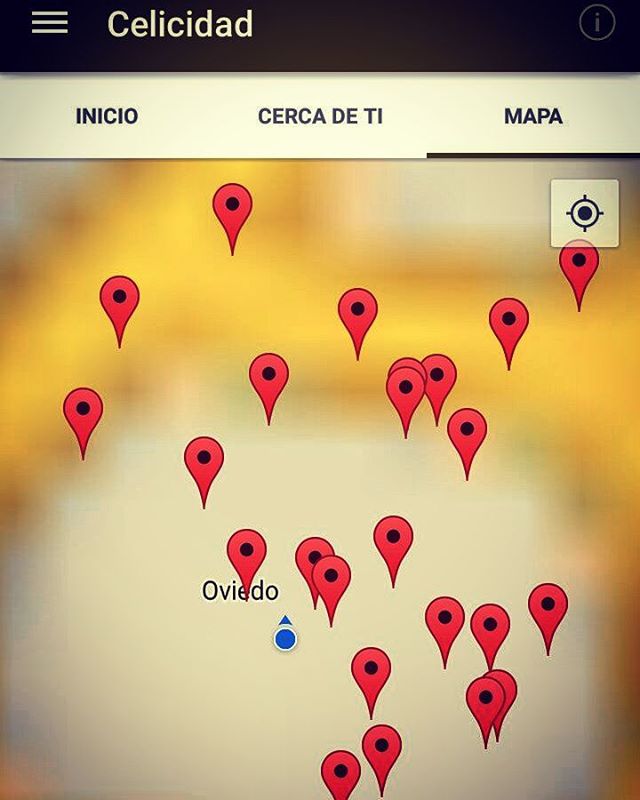Select the MAPA tab
The height and width of the screenshot is (800, 640).
(533, 116)
